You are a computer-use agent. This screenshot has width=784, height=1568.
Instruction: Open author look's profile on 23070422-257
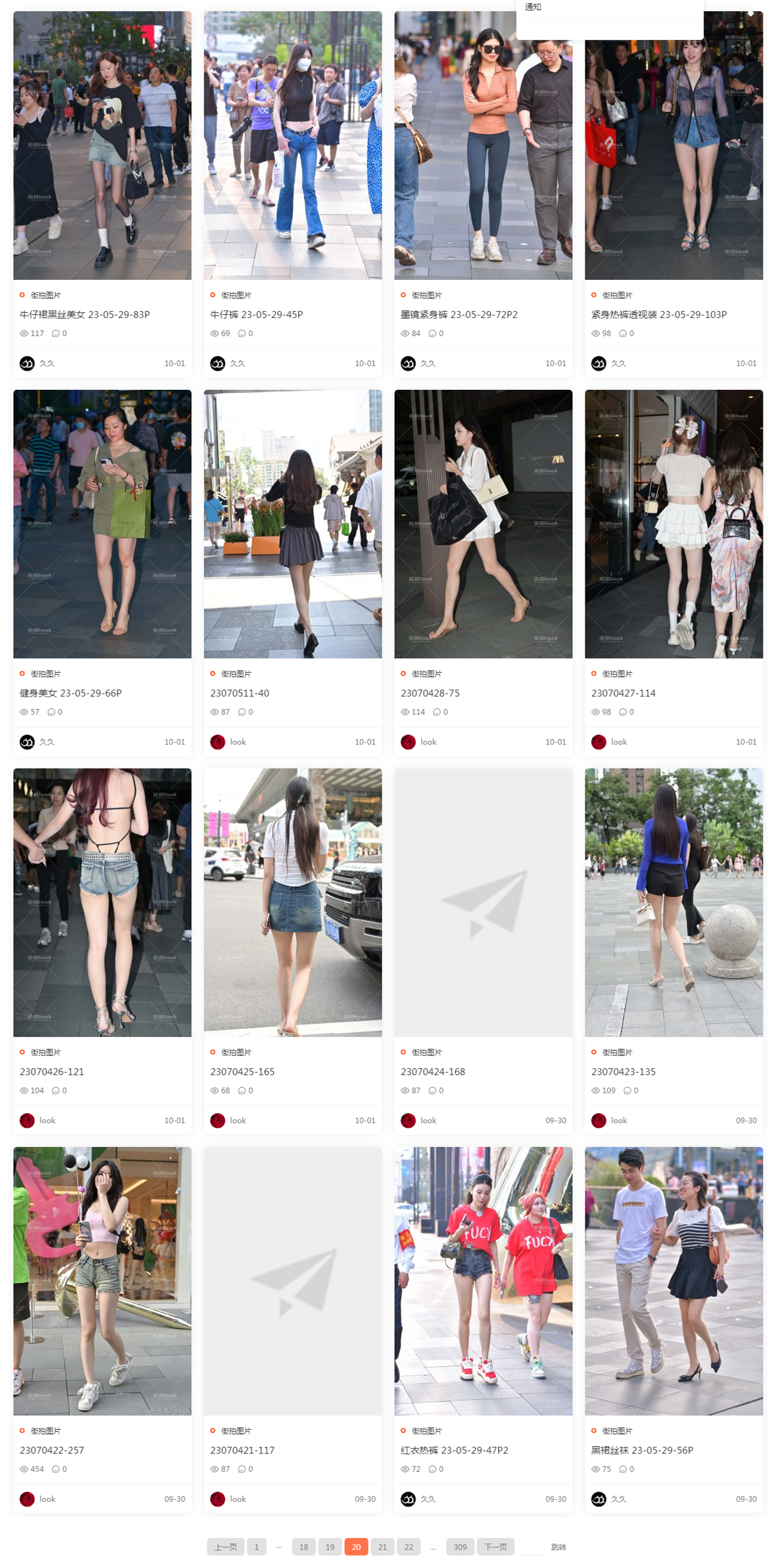(47, 1499)
